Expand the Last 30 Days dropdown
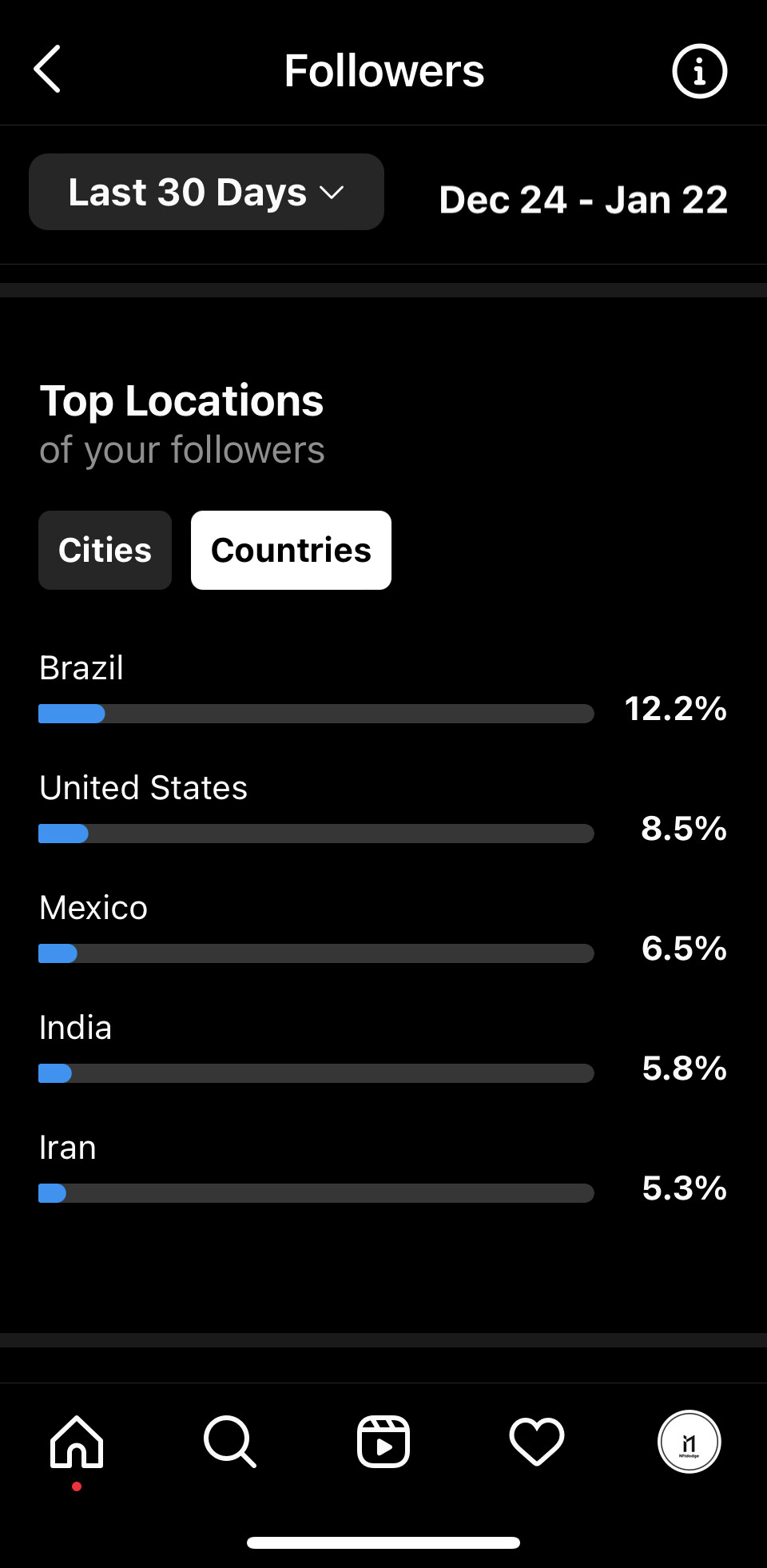Viewport: 767px width, 1568px height. tap(206, 193)
